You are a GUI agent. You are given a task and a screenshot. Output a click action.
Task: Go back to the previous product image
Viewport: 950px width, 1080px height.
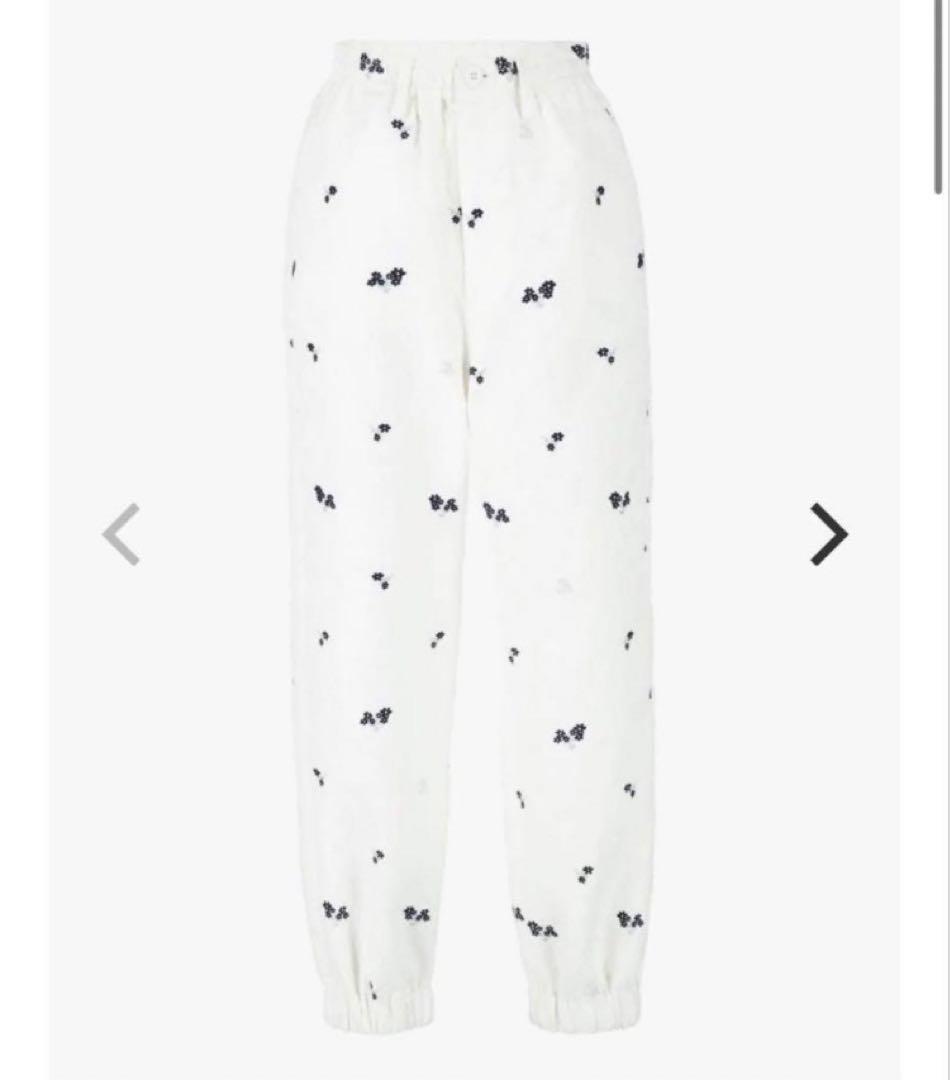(x=121, y=534)
